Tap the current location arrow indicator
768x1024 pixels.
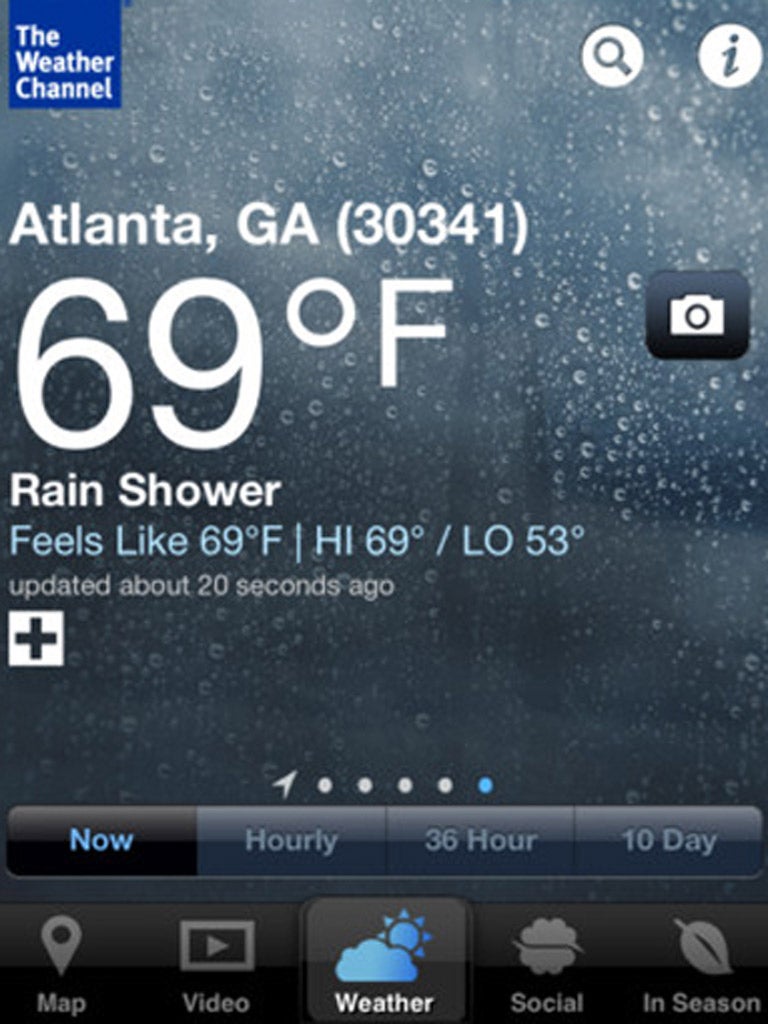[285, 785]
